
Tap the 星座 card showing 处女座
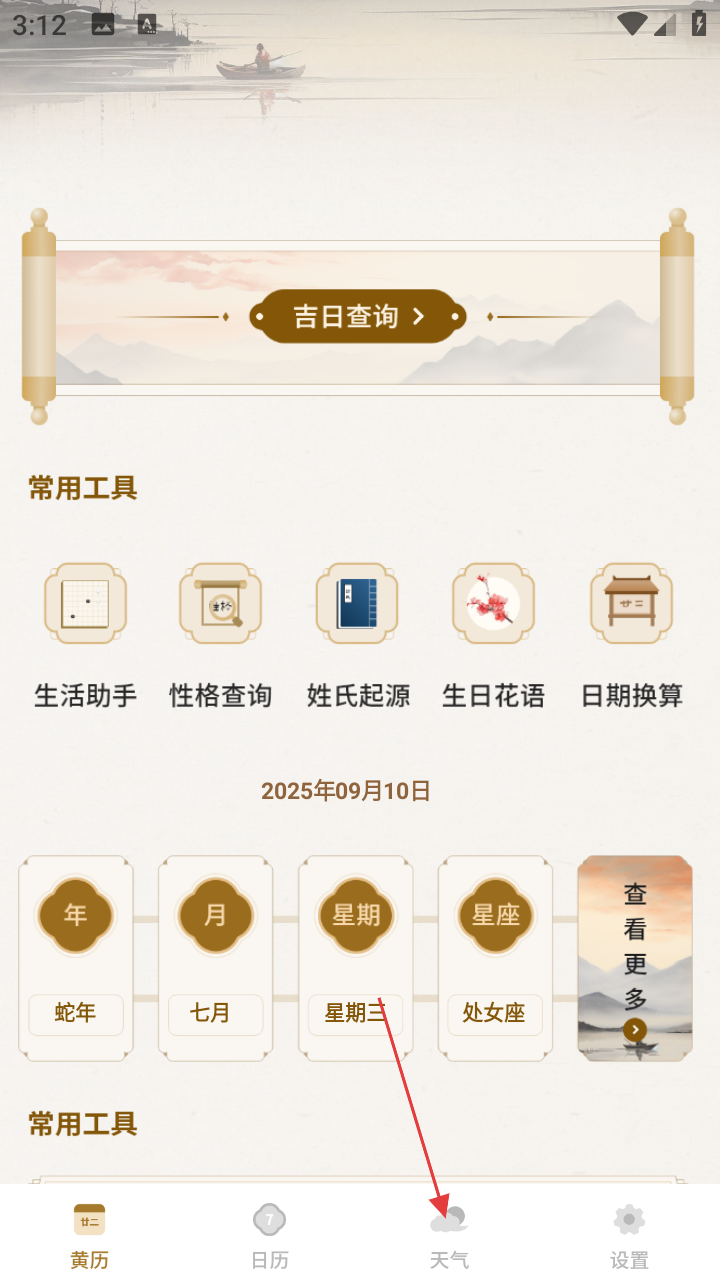(495, 957)
